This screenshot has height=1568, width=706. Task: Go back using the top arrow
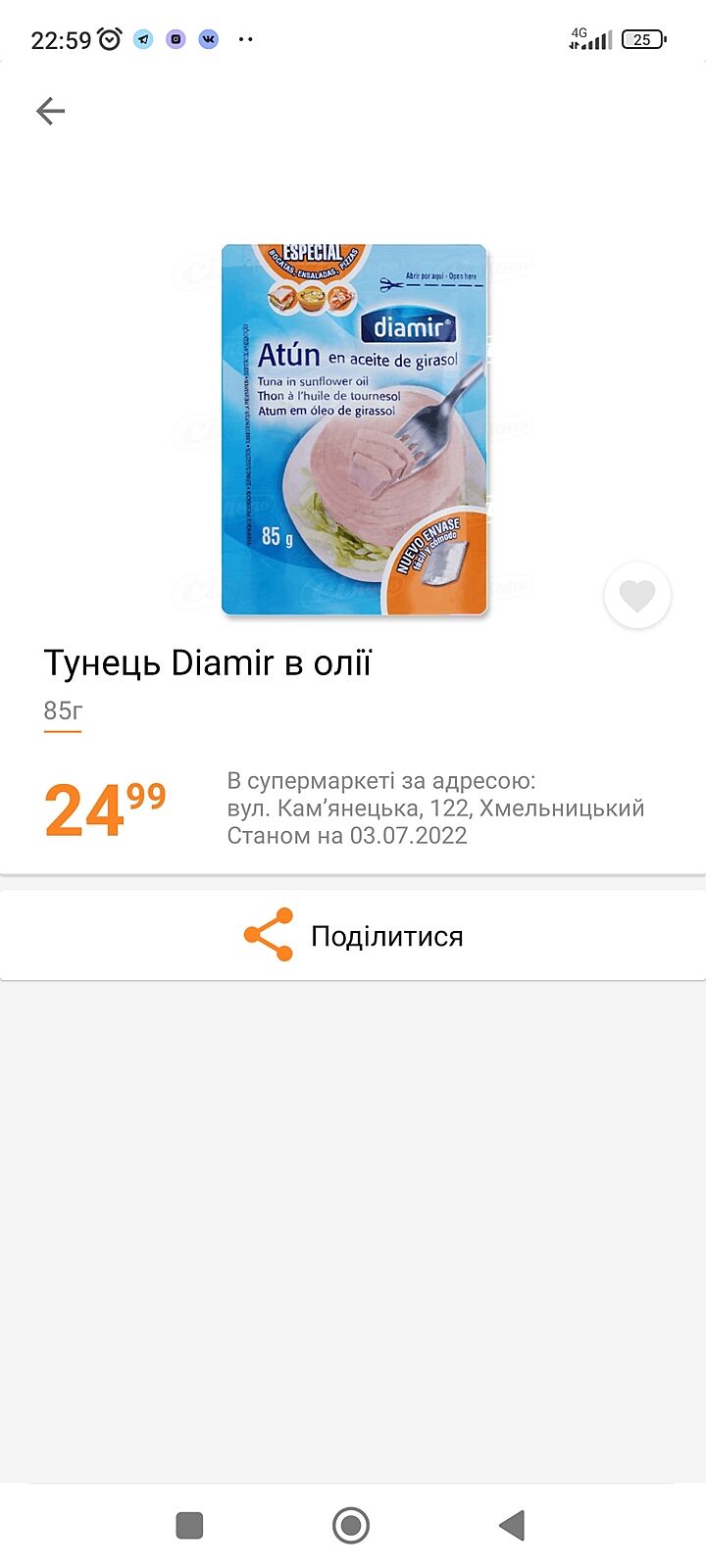tap(50, 111)
